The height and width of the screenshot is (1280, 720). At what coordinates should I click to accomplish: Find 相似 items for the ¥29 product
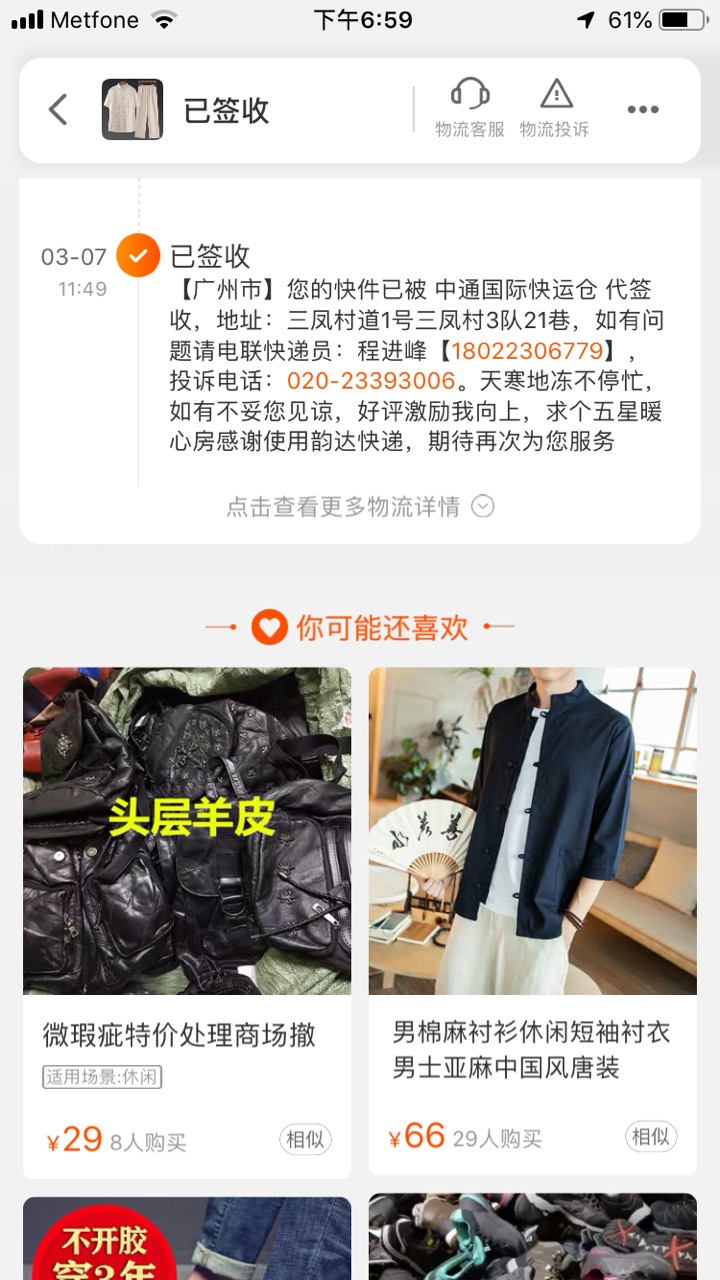coord(304,1139)
